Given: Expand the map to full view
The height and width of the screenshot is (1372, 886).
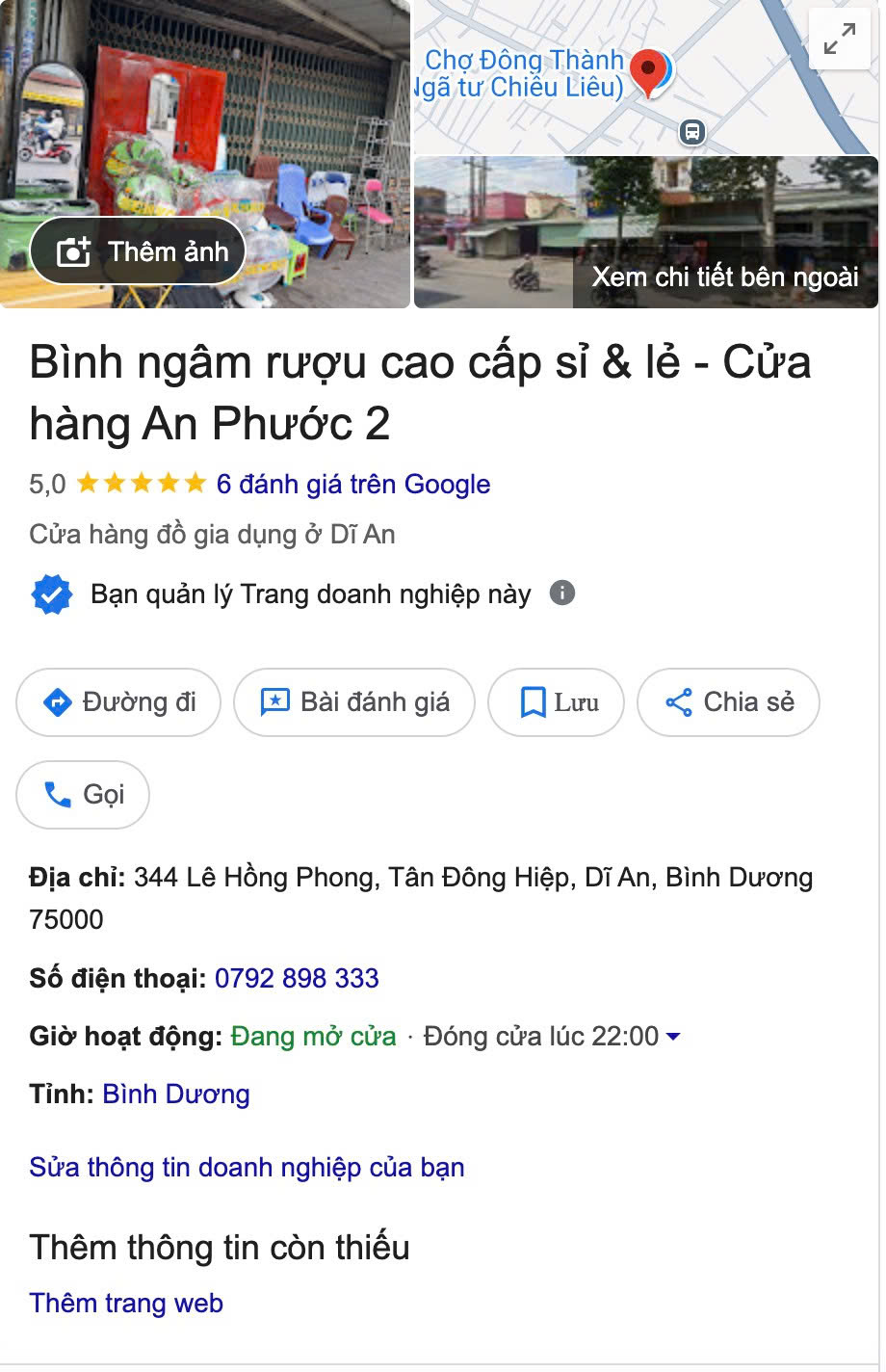Looking at the screenshot, I should pyautogui.click(x=840, y=39).
